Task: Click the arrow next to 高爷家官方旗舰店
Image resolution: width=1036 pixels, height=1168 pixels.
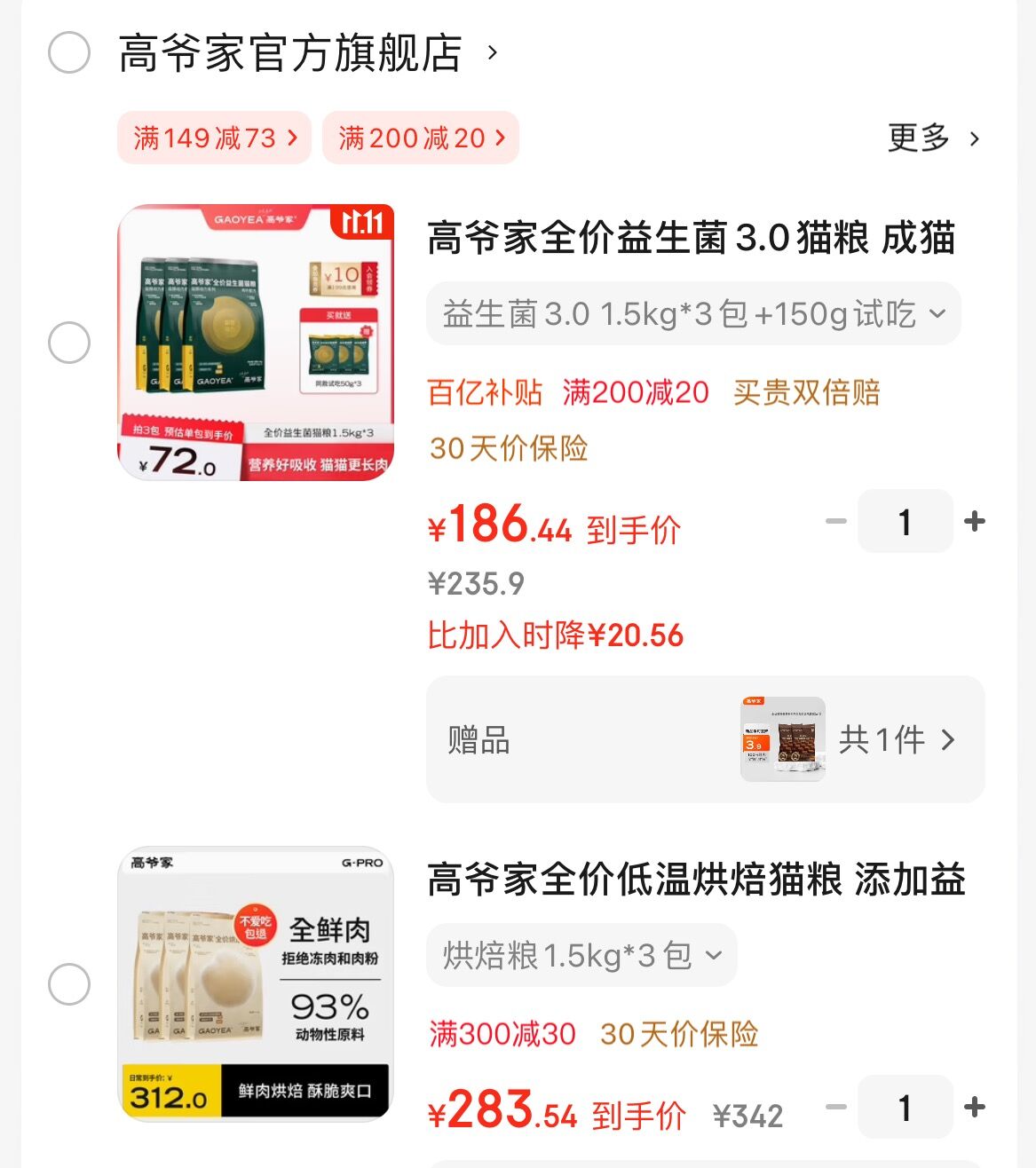Action: point(488,51)
